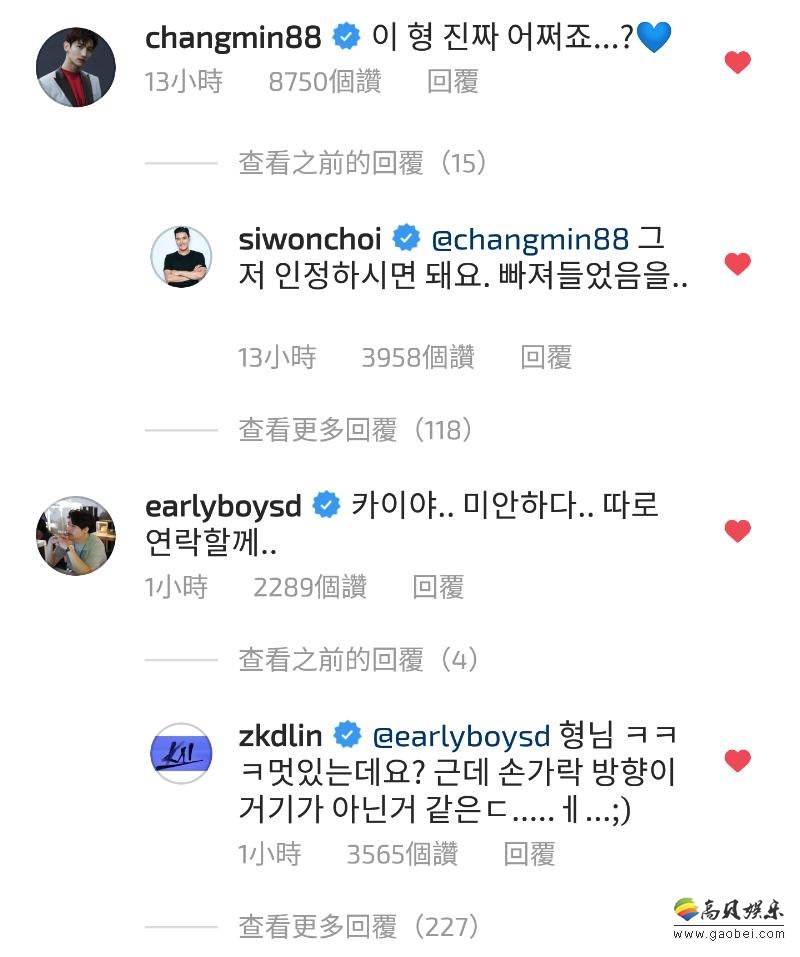Reply to zkdlin's comment
The width and height of the screenshot is (800, 957).
pyautogui.click(x=529, y=854)
